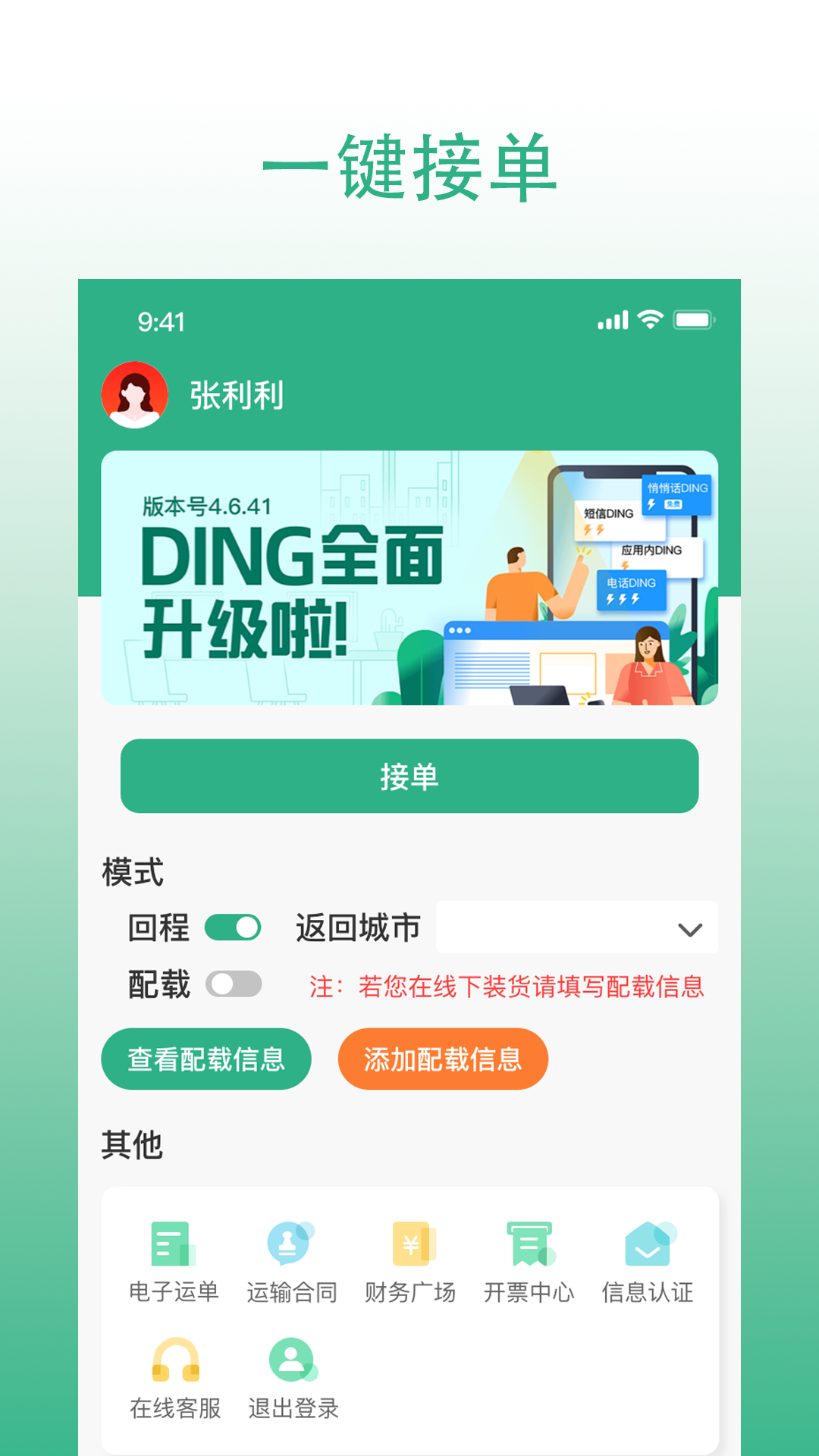Click the username 张利利
Screen dimensions: 819x1456
(x=236, y=396)
